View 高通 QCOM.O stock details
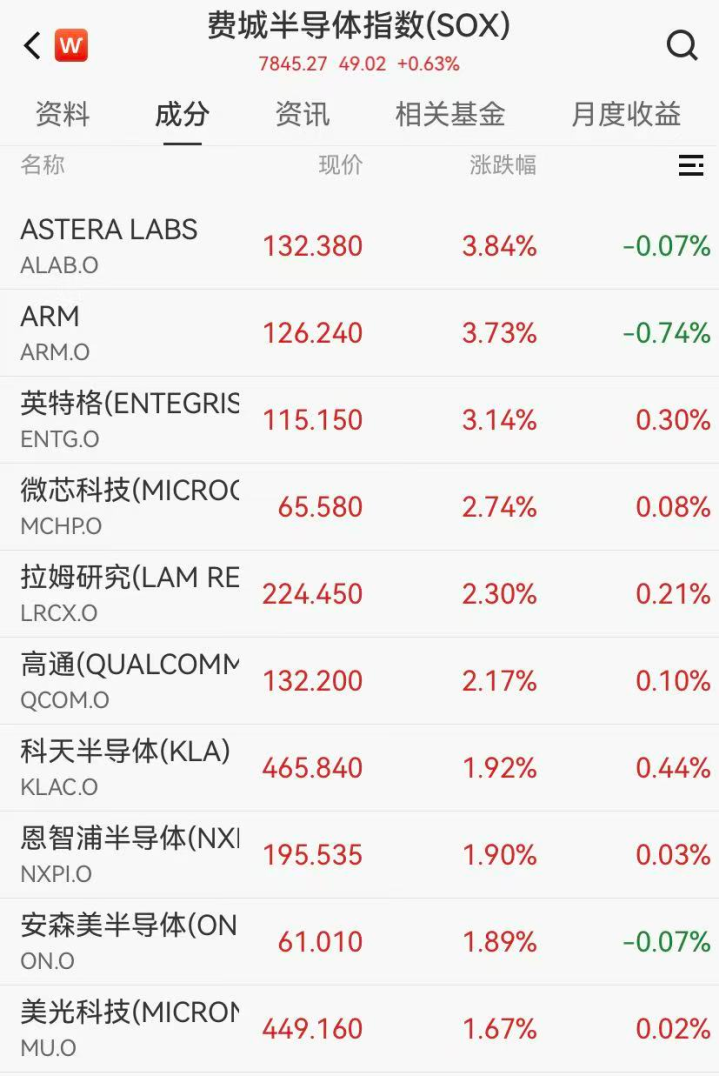The image size is (719, 1076). click(360, 681)
